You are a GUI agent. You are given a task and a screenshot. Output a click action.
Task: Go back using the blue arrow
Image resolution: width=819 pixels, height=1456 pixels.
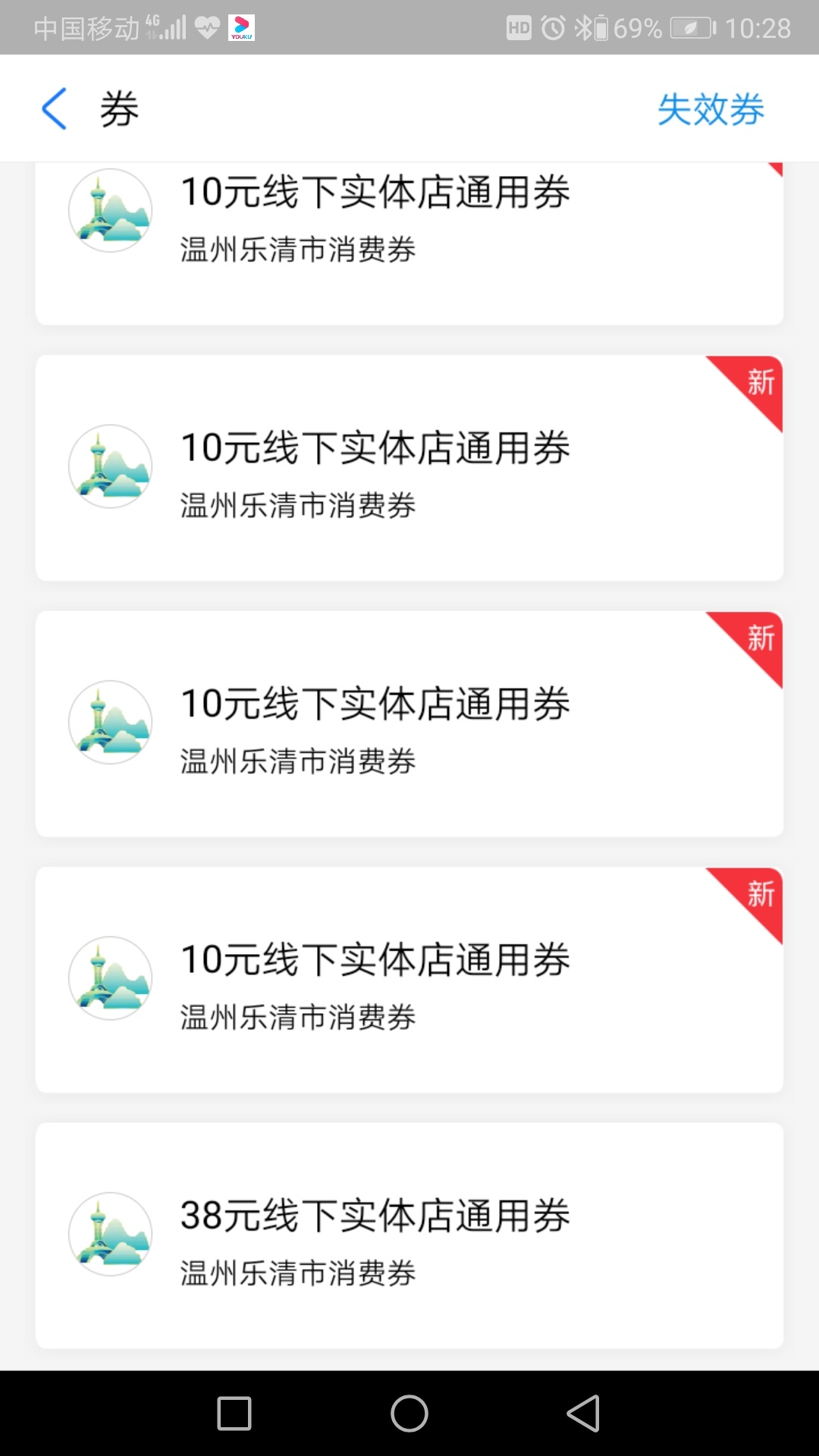55,108
